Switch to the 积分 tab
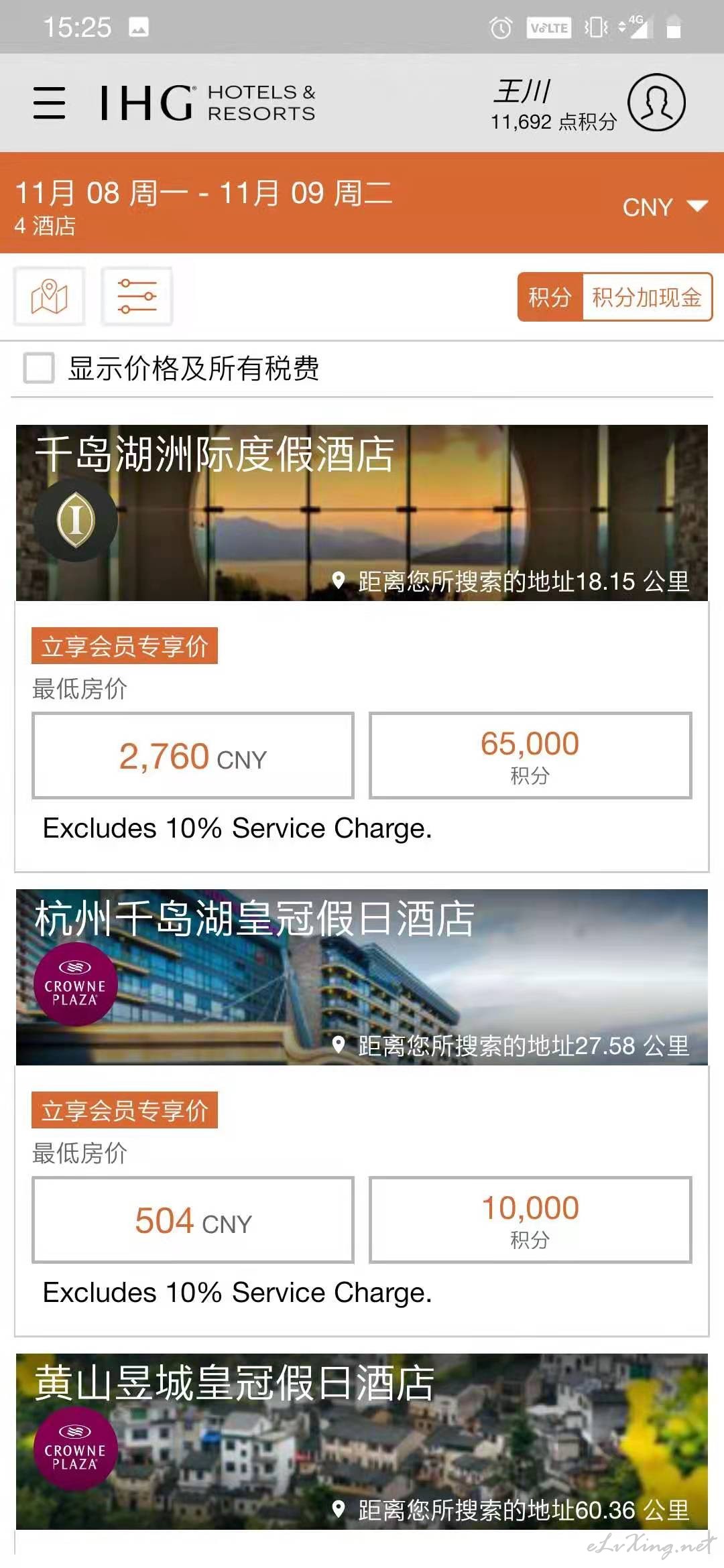 coord(550,297)
